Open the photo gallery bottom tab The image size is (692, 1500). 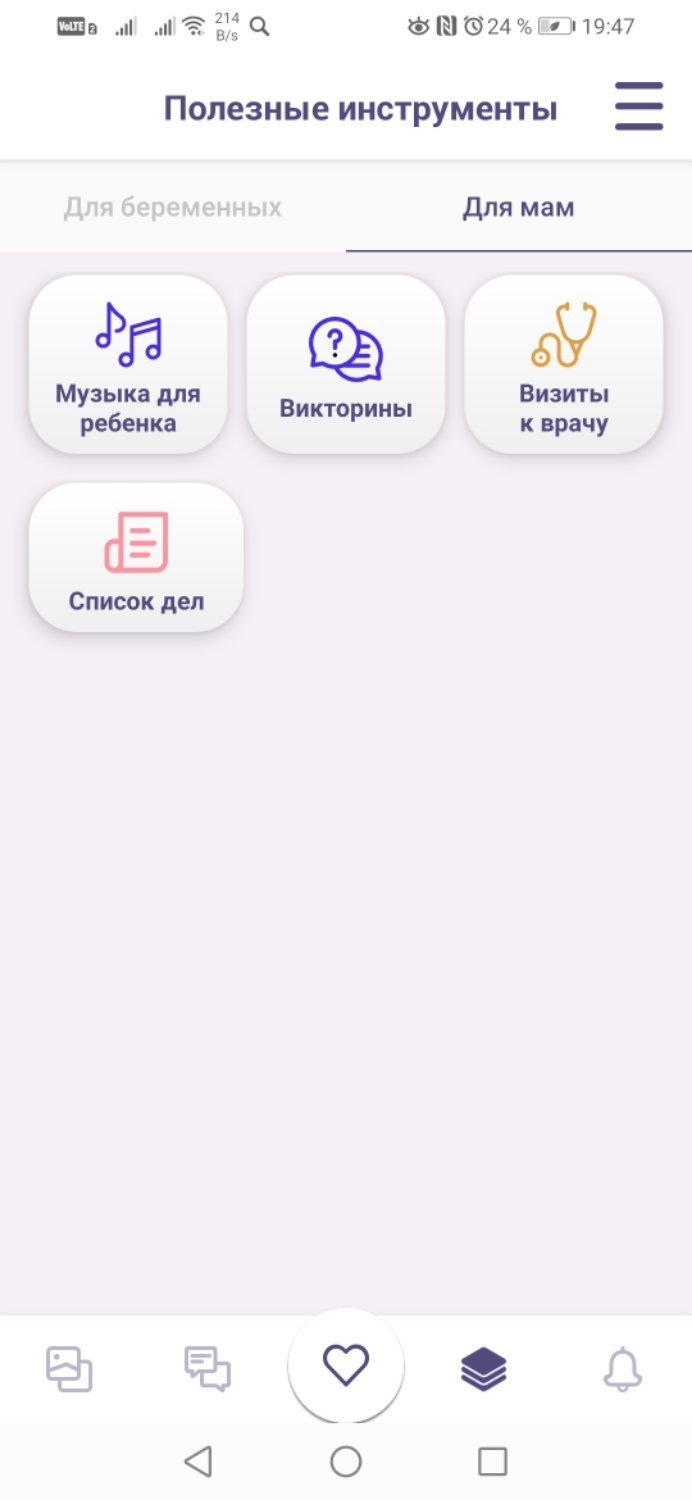69,1369
